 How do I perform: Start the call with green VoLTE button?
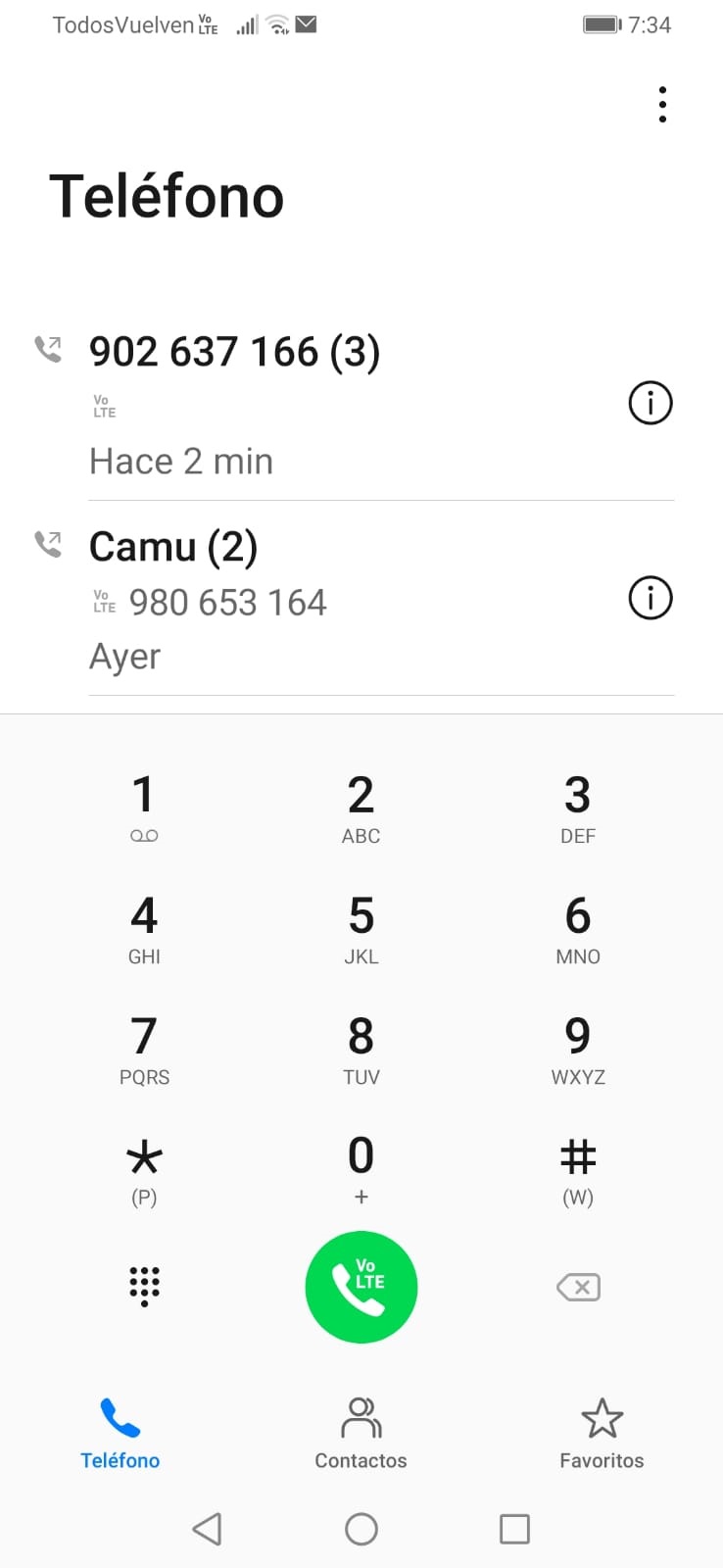[361, 1287]
